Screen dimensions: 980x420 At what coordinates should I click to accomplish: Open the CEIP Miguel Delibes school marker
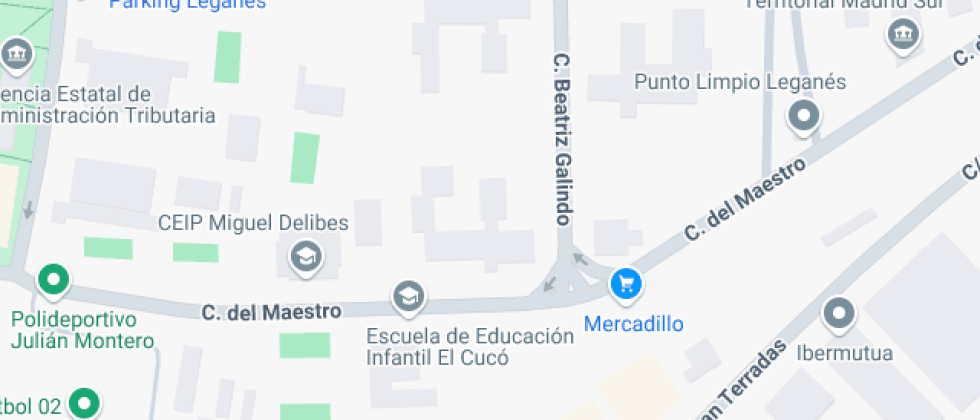click(305, 258)
